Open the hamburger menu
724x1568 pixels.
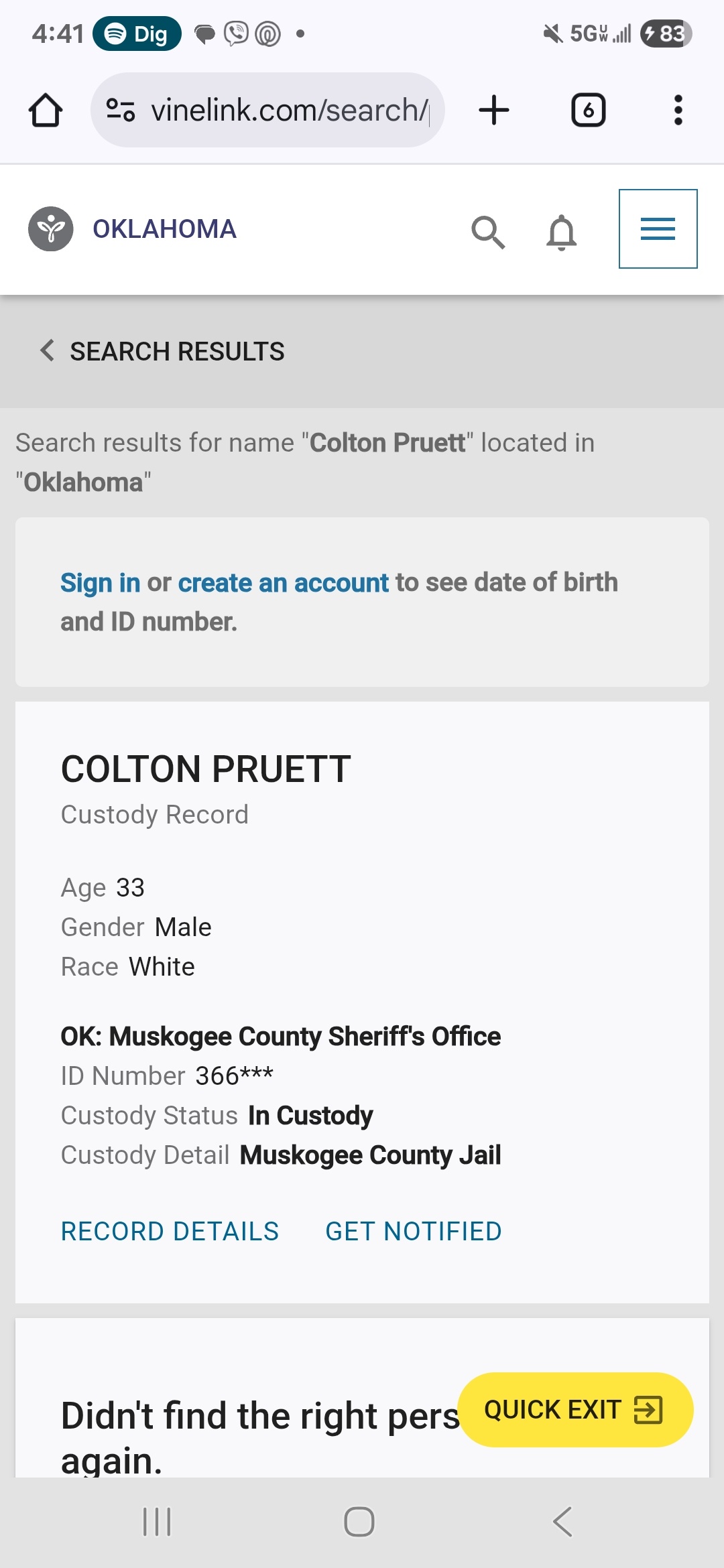coord(658,228)
